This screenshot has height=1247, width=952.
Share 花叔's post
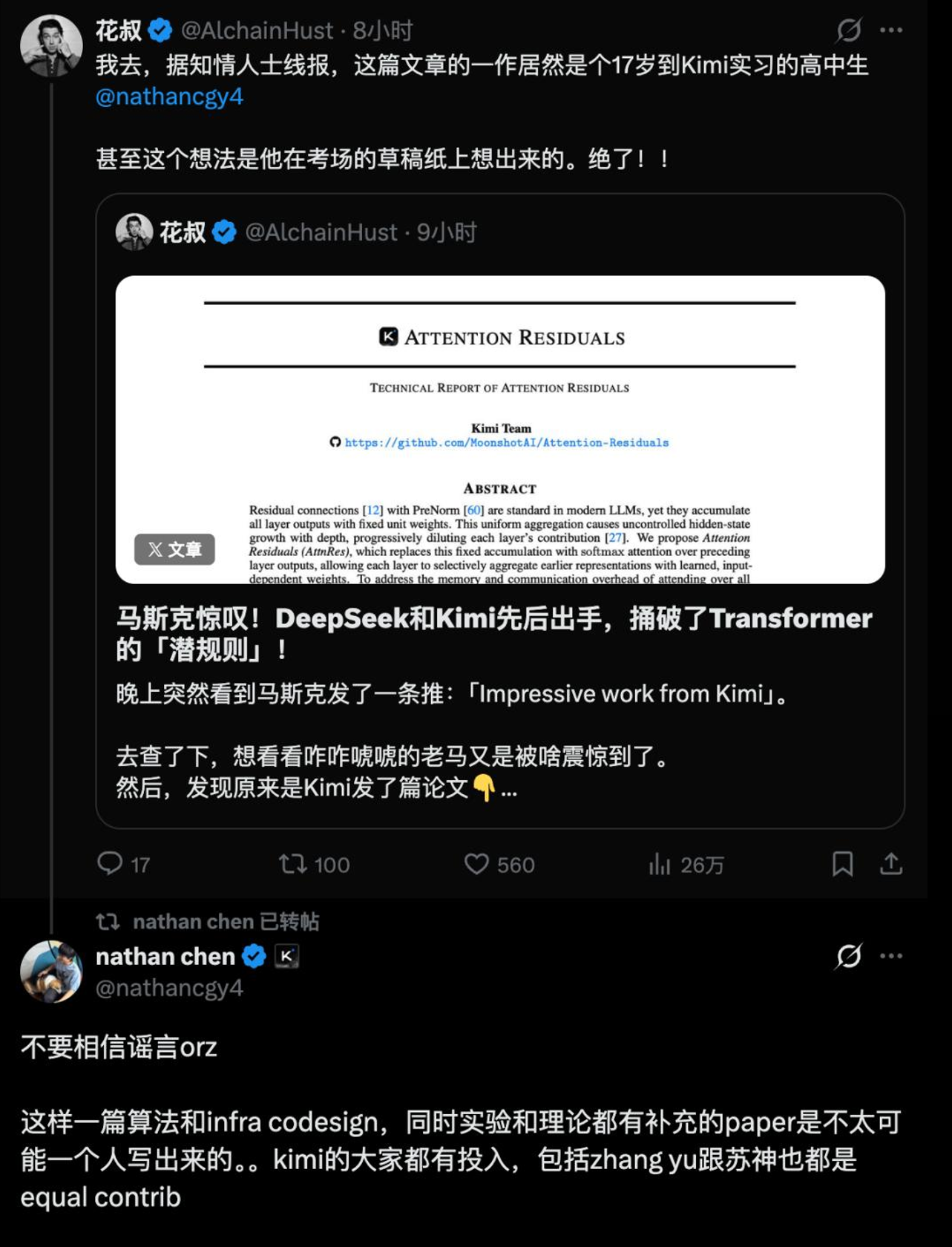coord(890,864)
